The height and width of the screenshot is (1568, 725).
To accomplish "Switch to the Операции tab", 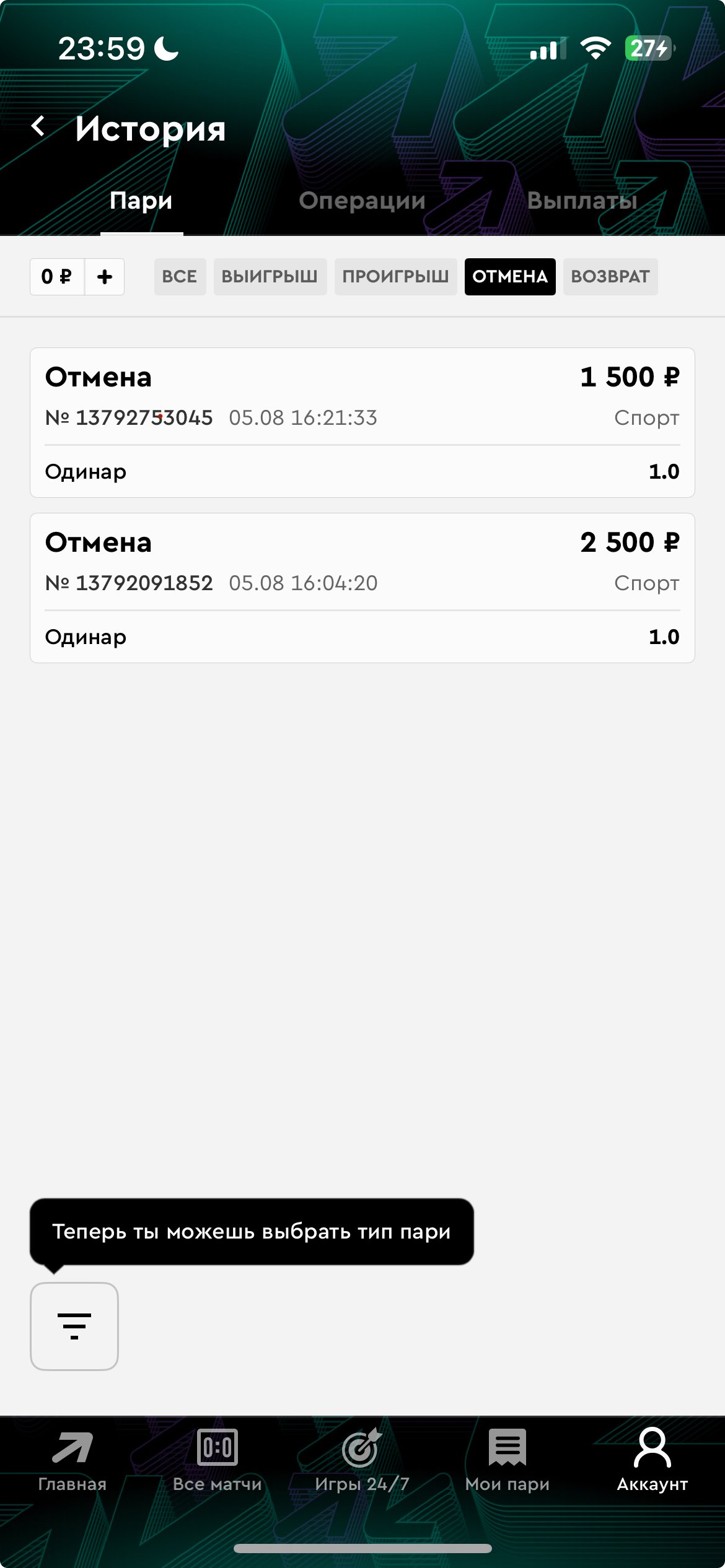I will click(362, 201).
